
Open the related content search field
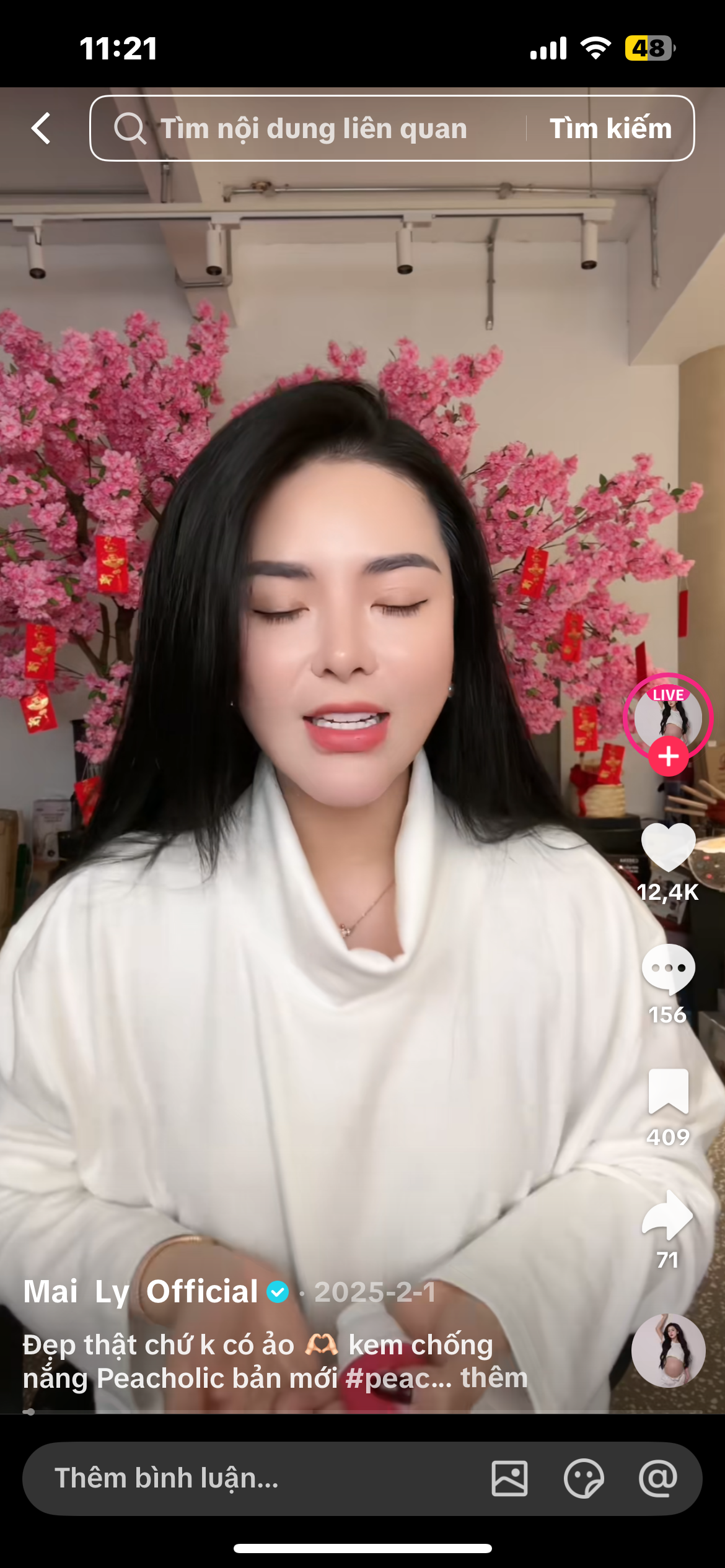(x=310, y=129)
